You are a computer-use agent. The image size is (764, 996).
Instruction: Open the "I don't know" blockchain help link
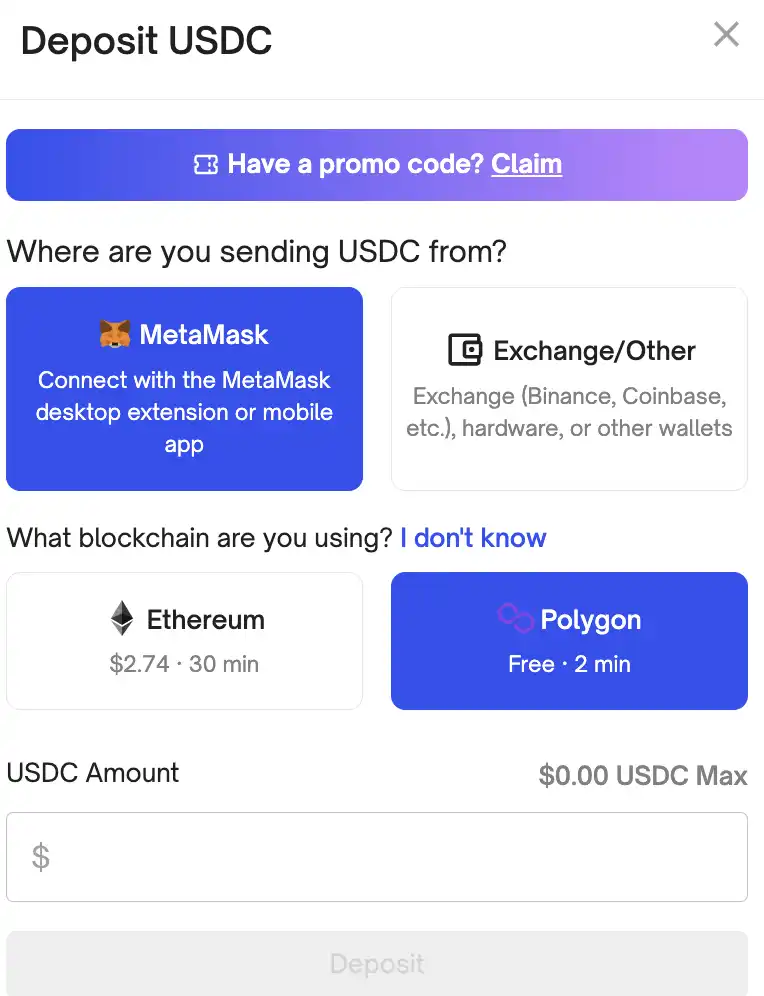tap(473, 538)
